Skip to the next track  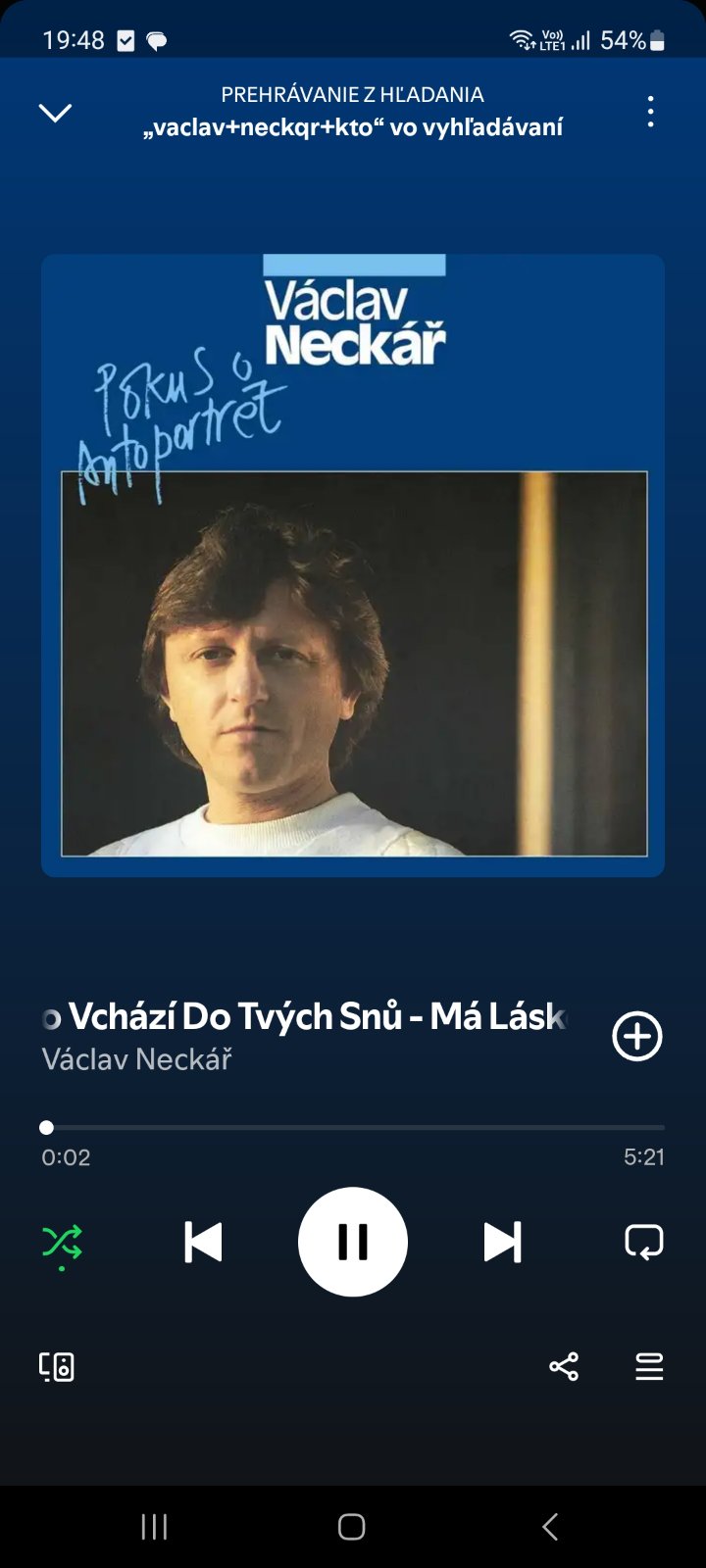pyautogui.click(x=502, y=1242)
